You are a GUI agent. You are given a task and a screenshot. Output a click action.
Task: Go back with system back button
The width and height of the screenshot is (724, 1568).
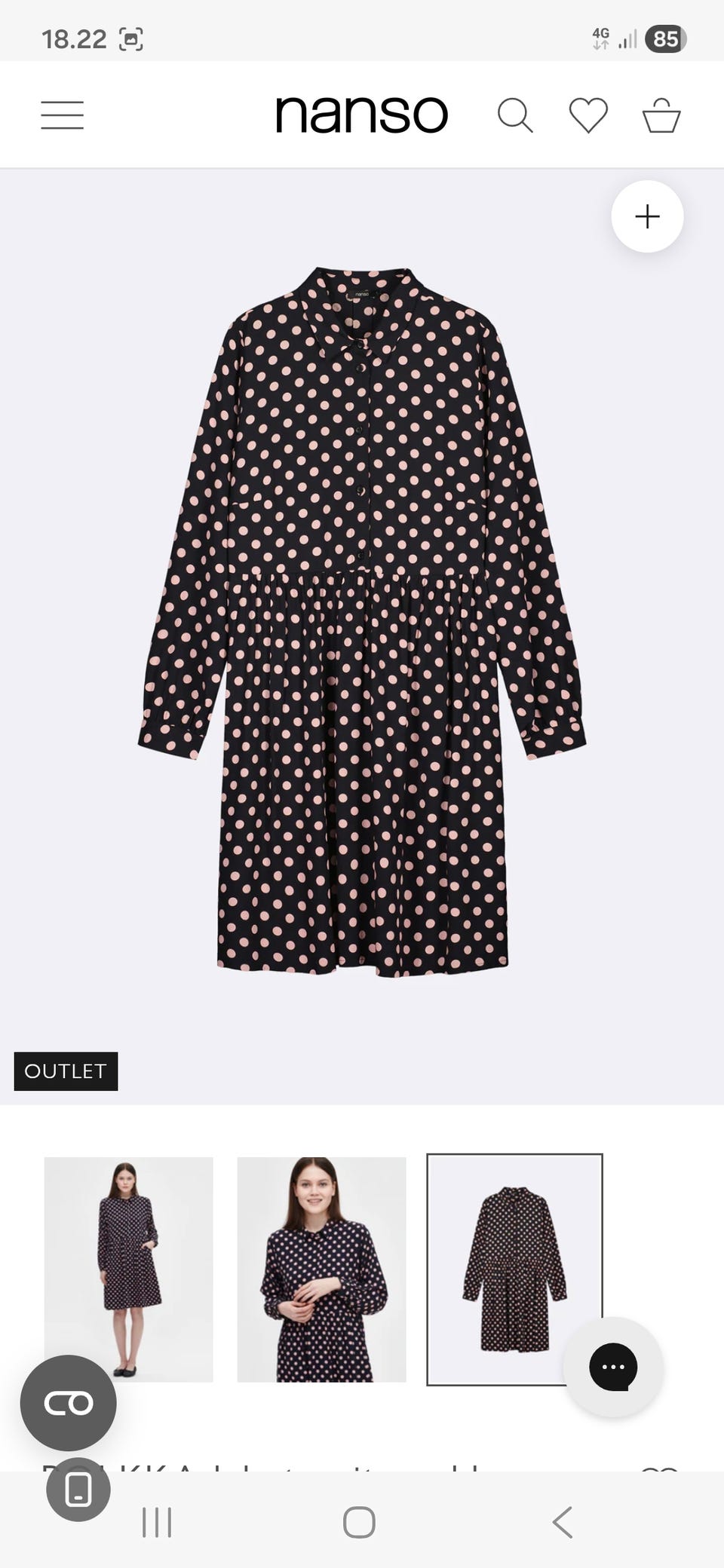point(563,1522)
